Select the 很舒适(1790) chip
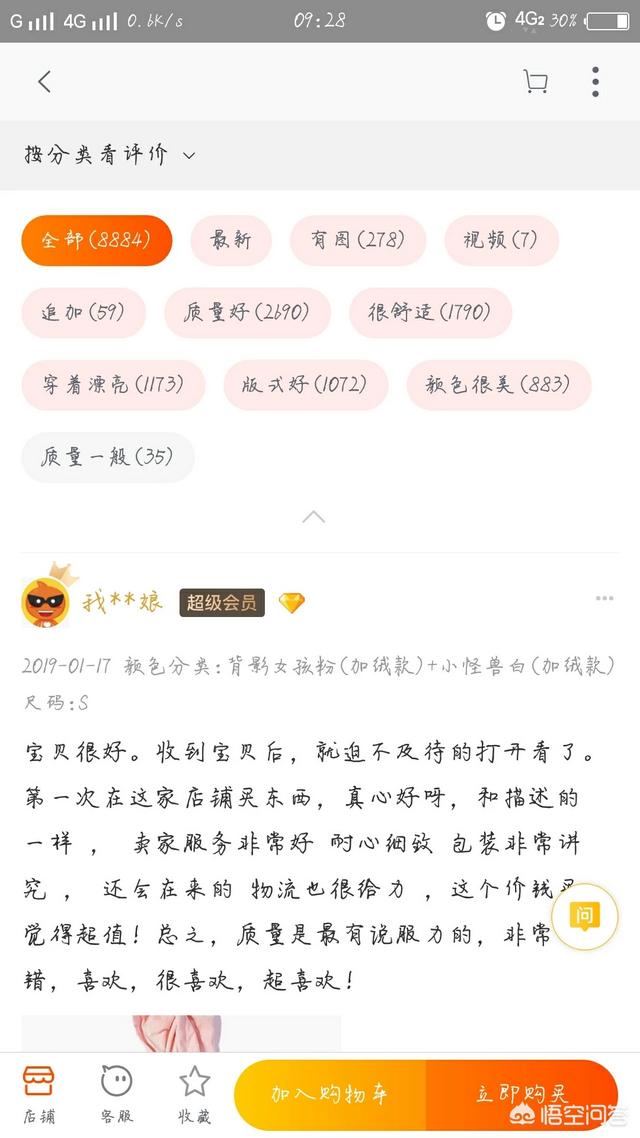The height and width of the screenshot is (1138, 640). click(x=430, y=312)
